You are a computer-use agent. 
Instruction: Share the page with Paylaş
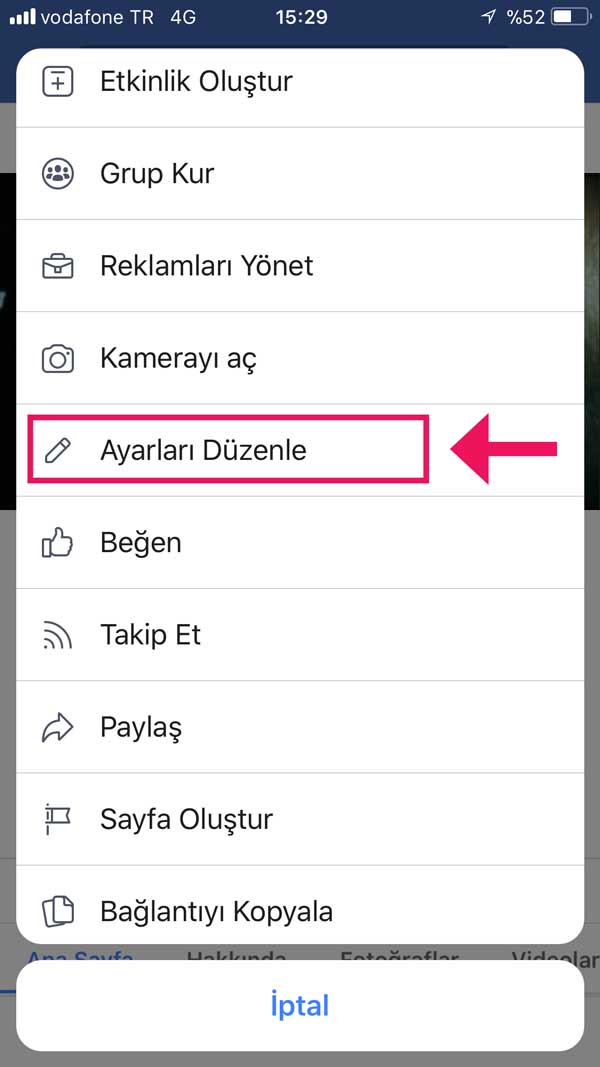coord(300,727)
